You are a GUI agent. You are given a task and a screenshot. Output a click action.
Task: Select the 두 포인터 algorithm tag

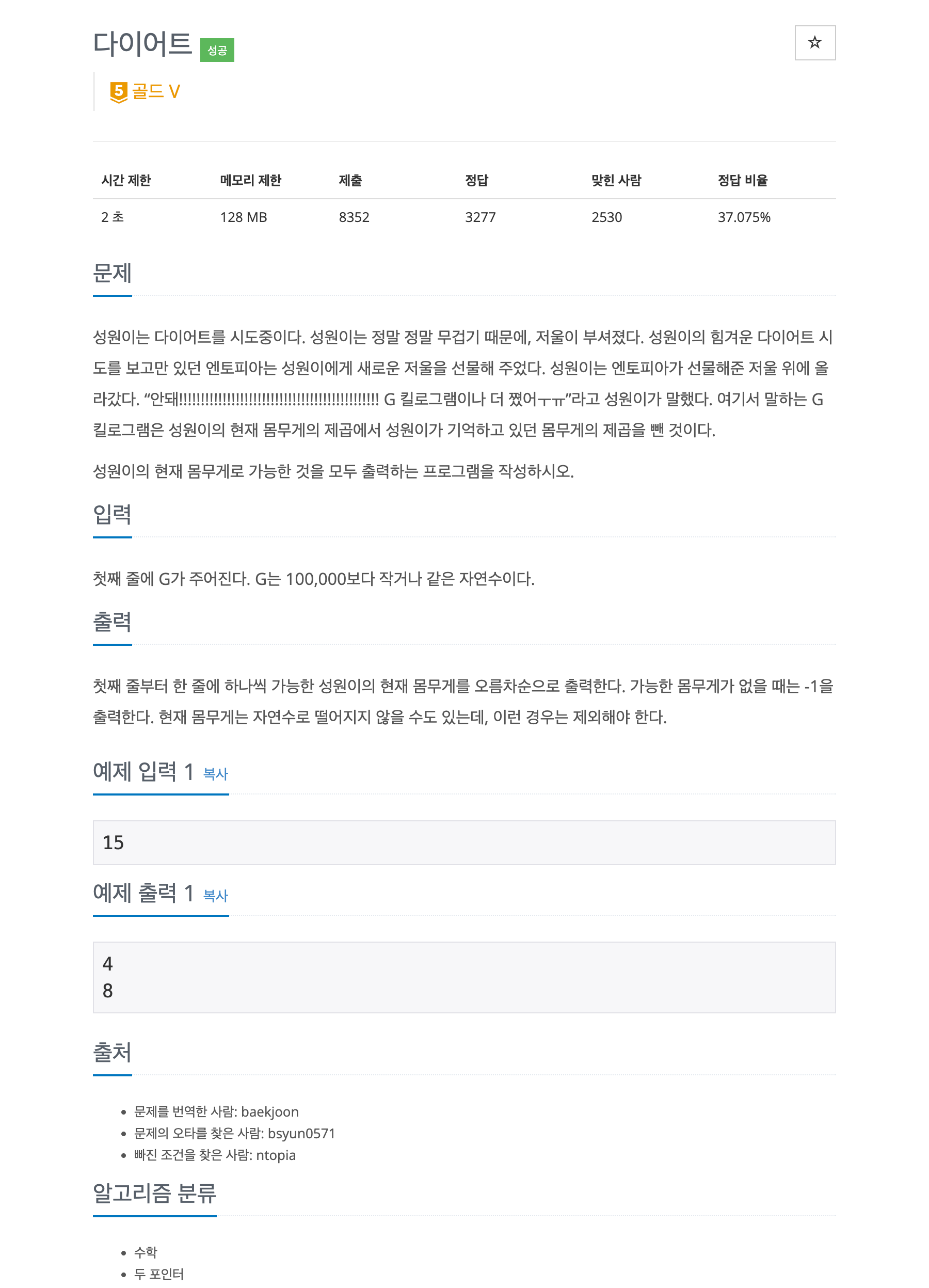(x=159, y=1273)
